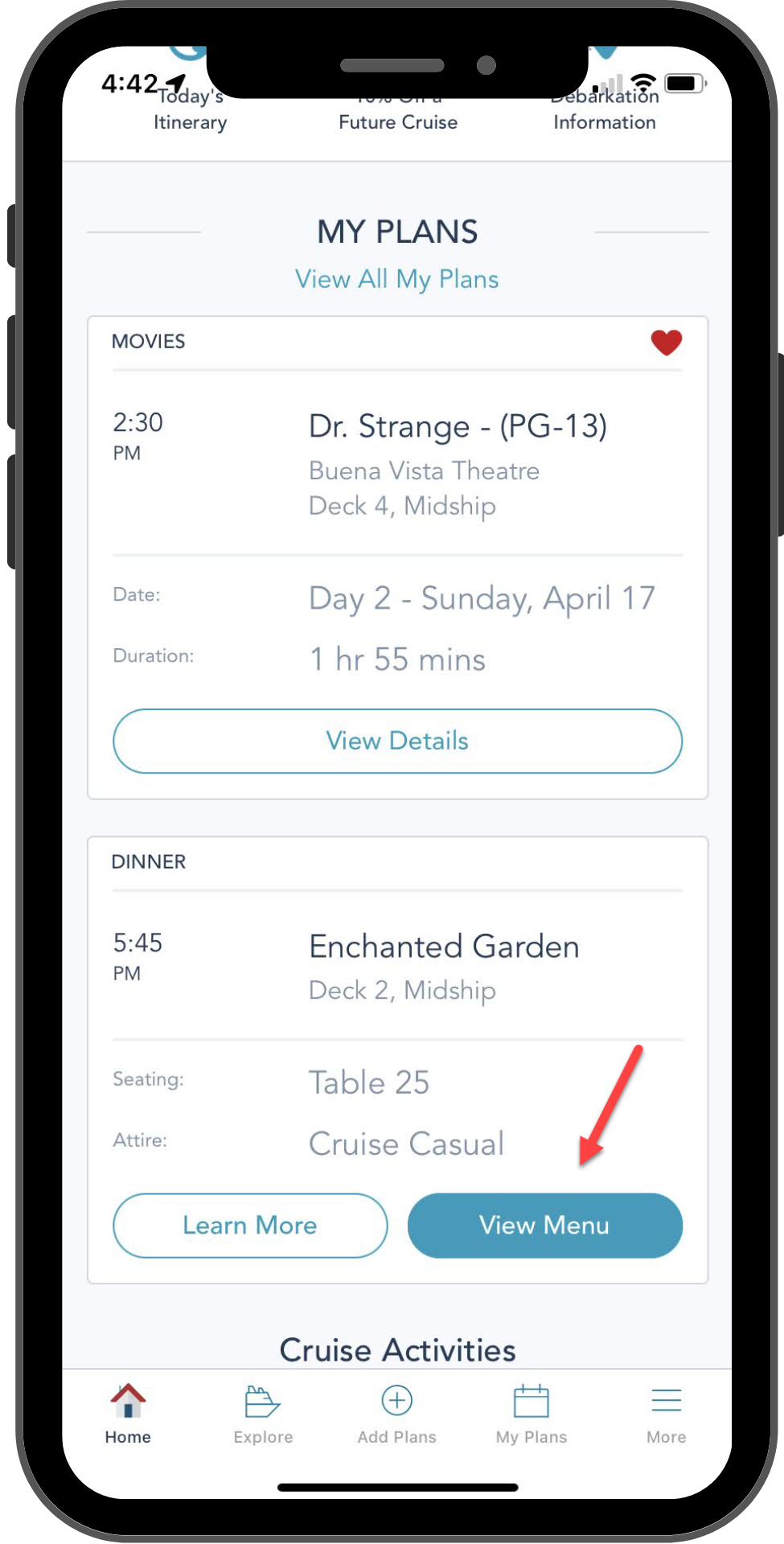
Task: Open the More tab
Action: coord(667,1415)
